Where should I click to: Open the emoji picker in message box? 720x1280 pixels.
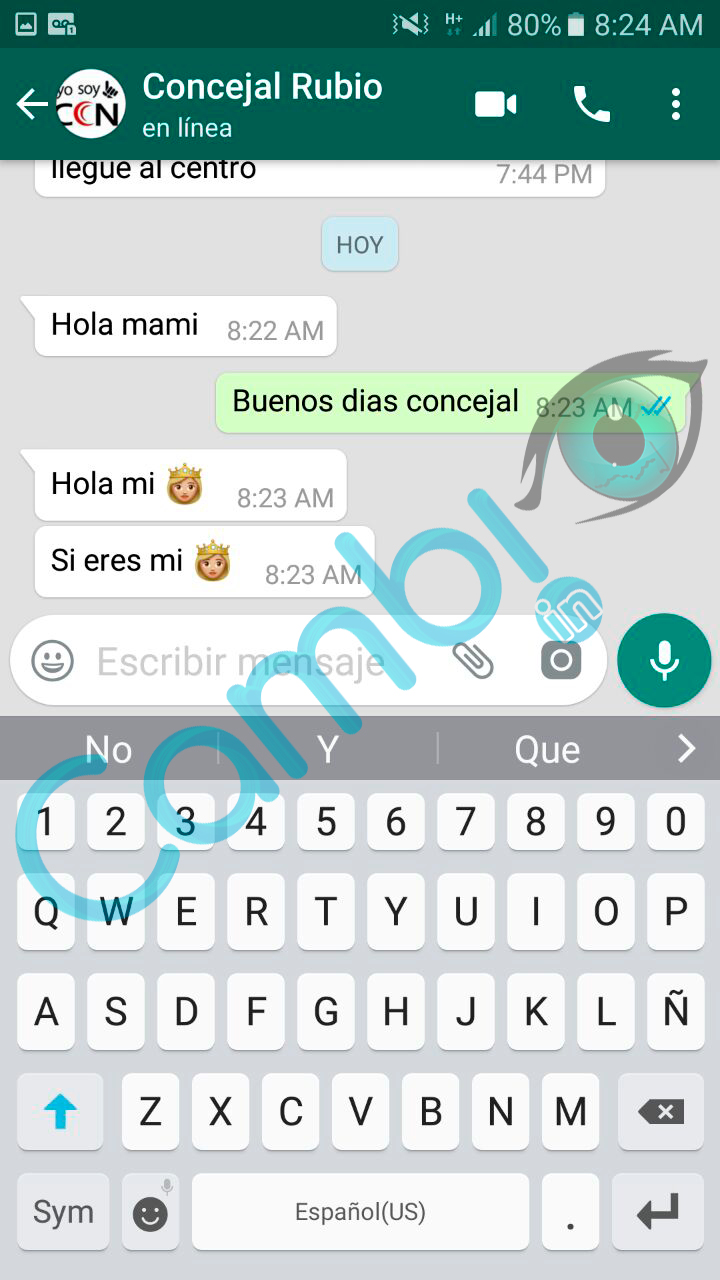(x=52, y=661)
